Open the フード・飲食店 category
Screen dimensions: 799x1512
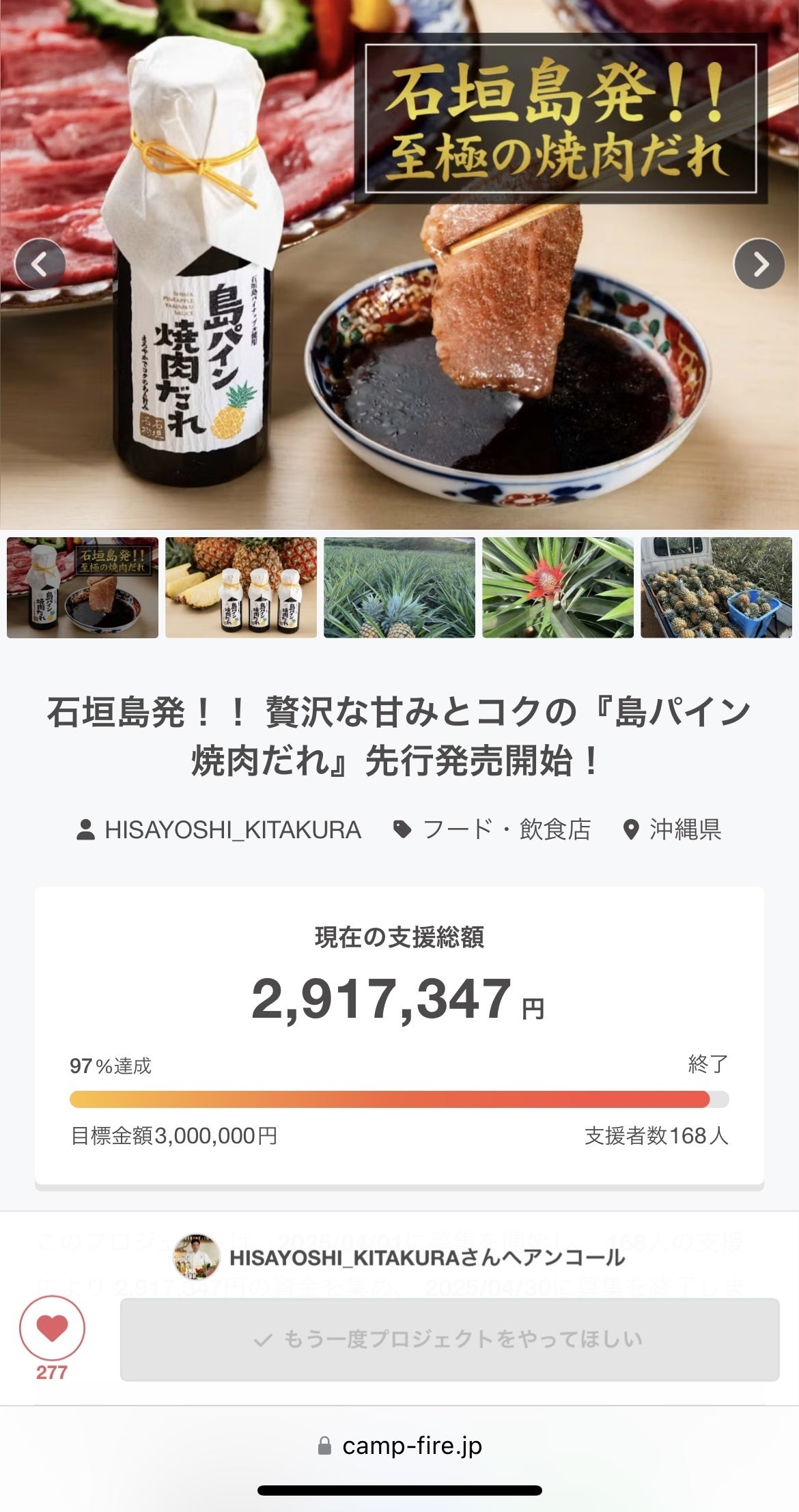point(492,829)
